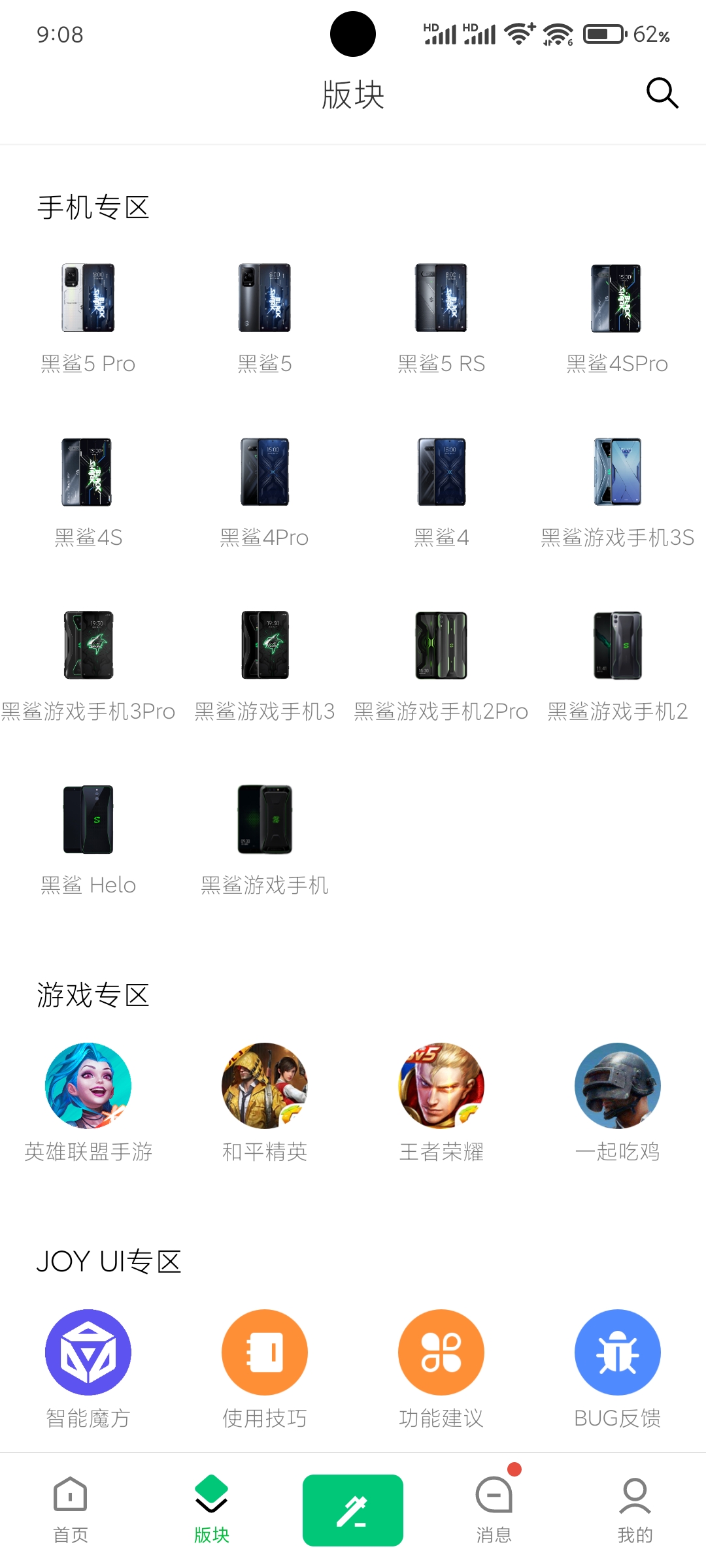Image resolution: width=706 pixels, height=1568 pixels.
Task: Select the 王者荣耀 game section
Action: click(x=441, y=1103)
